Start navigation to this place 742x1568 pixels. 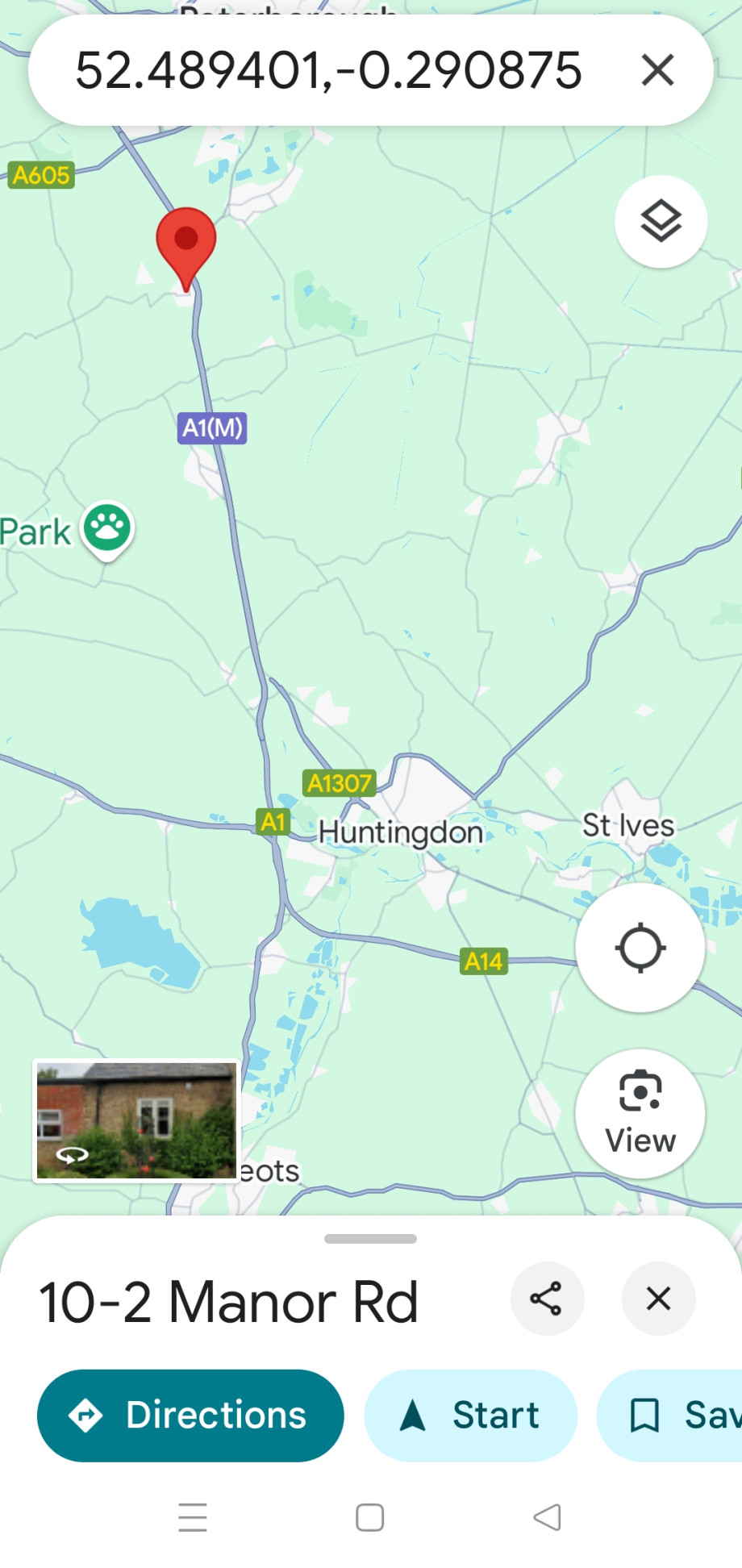point(470,1415)
